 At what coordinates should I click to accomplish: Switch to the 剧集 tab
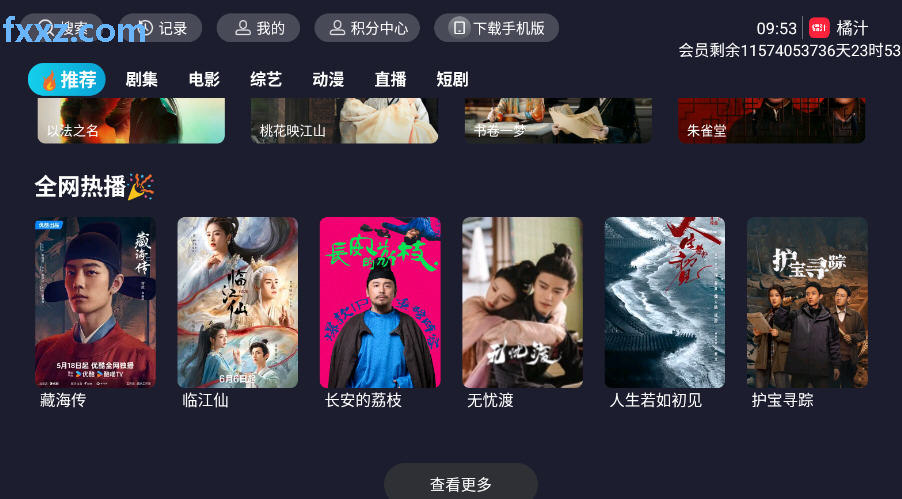142,80
